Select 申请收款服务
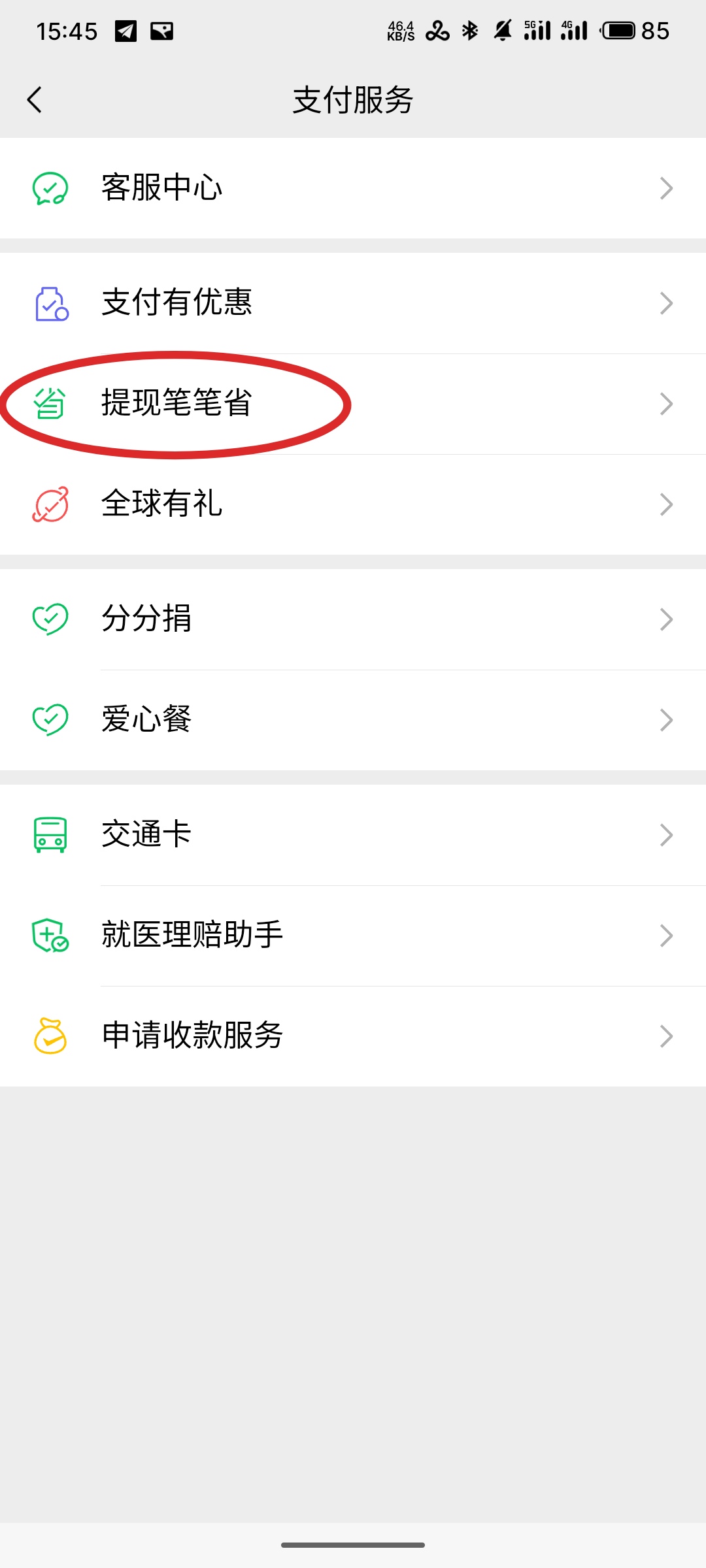 point(353,1036)
